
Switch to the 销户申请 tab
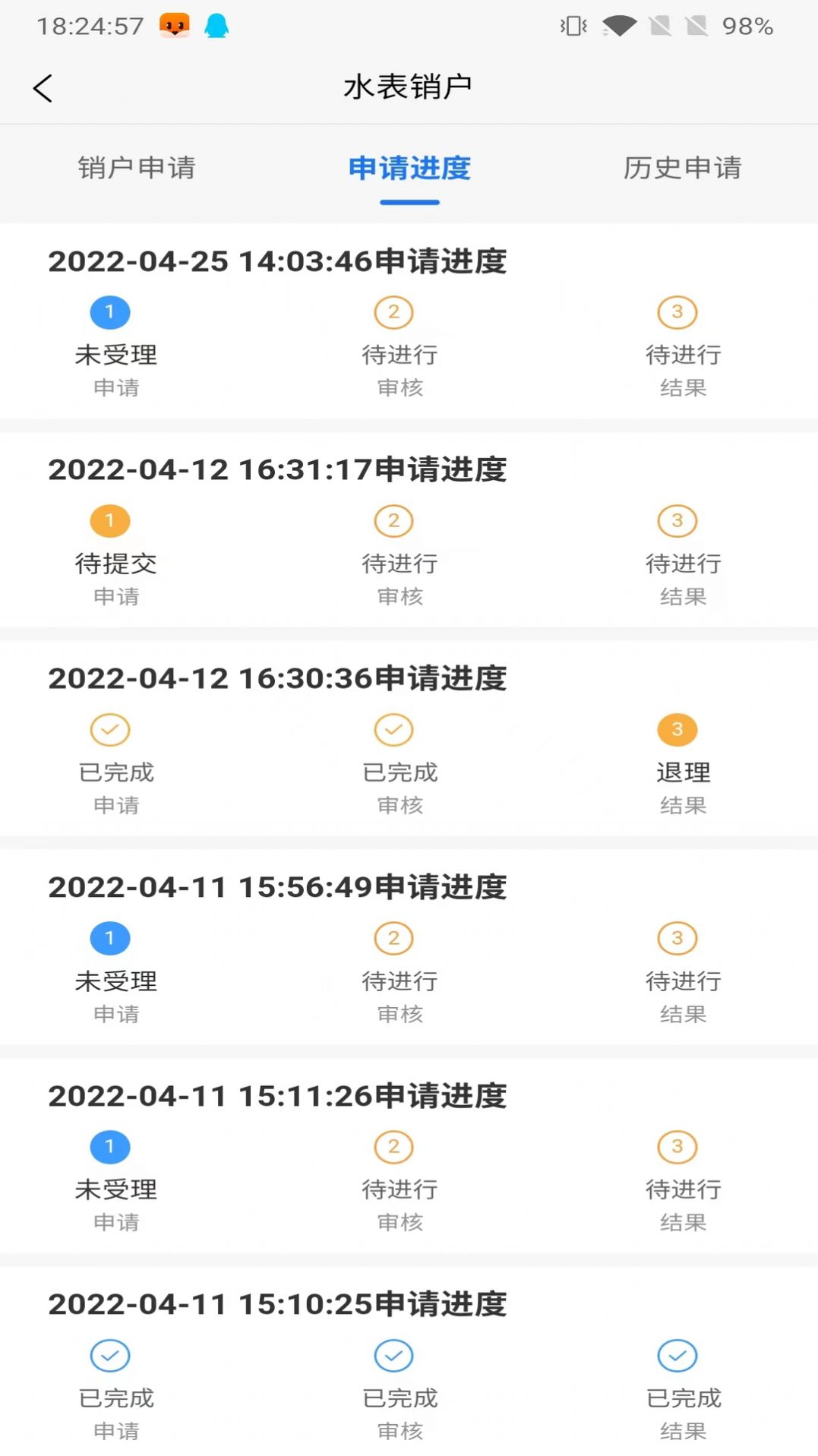pyautogui.click(x=137, y=169)
